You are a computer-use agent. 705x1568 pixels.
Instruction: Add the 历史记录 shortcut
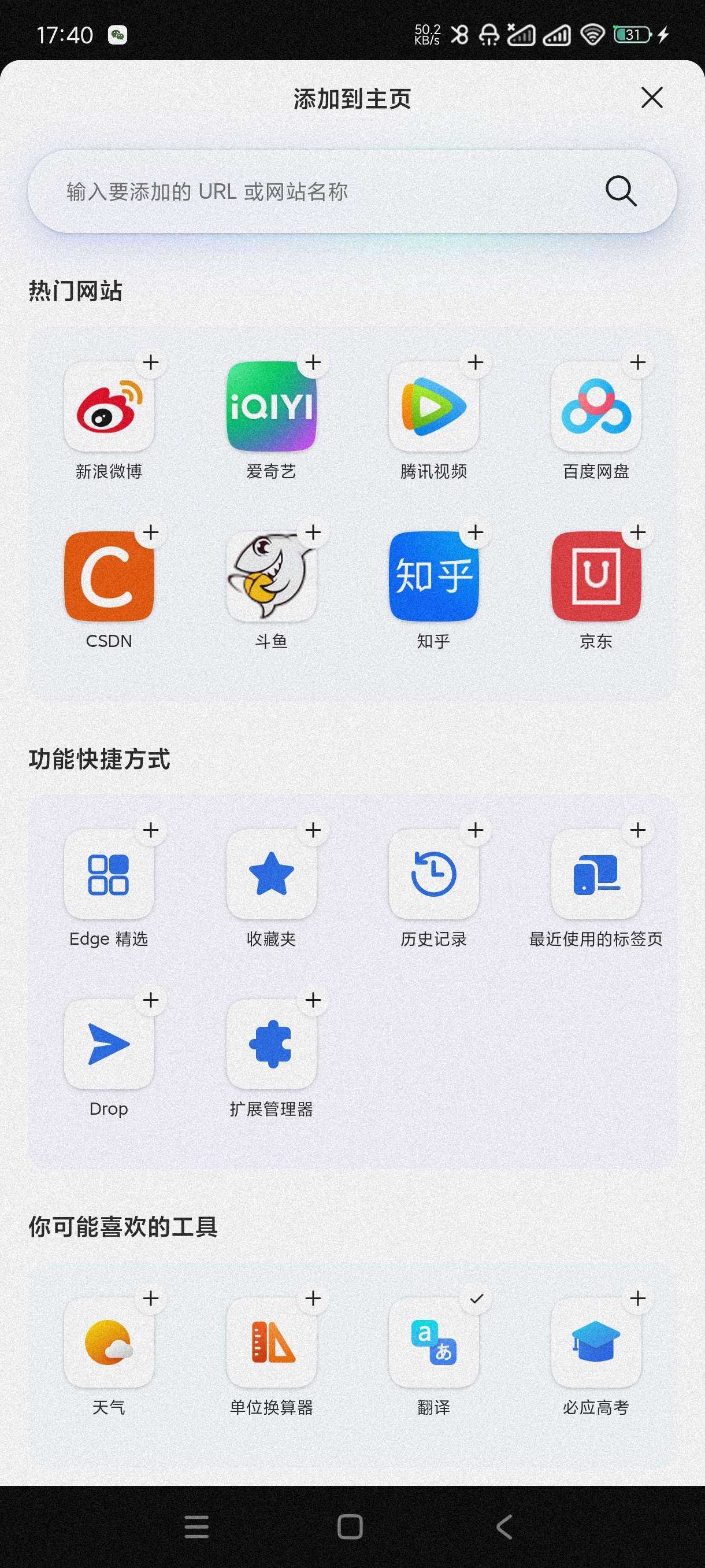pyautogui.click(x=476, y=830)
